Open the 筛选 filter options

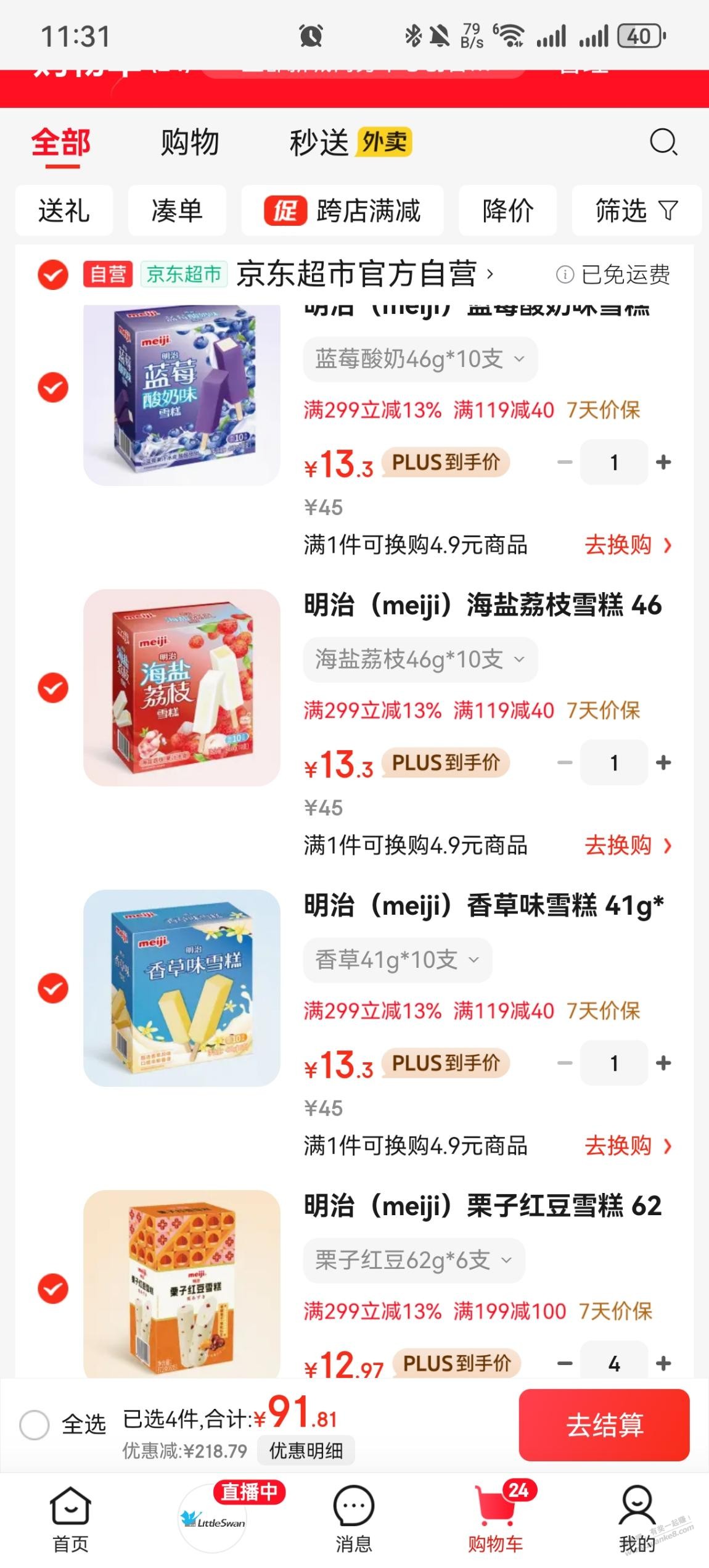coord(636,211)
